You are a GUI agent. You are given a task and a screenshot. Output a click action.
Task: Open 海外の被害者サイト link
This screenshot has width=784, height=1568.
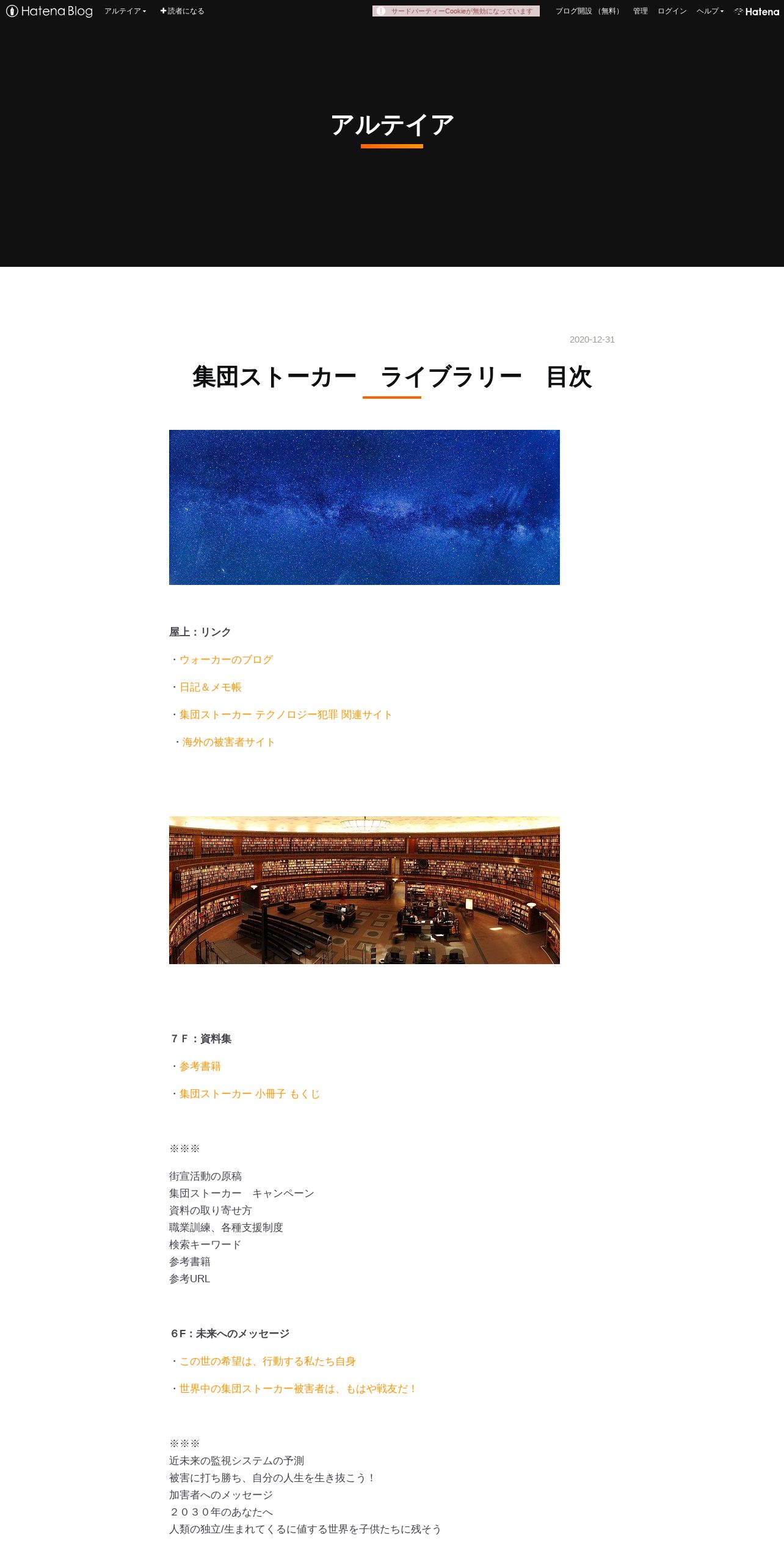pyautogui.click(x=228, y=742)
